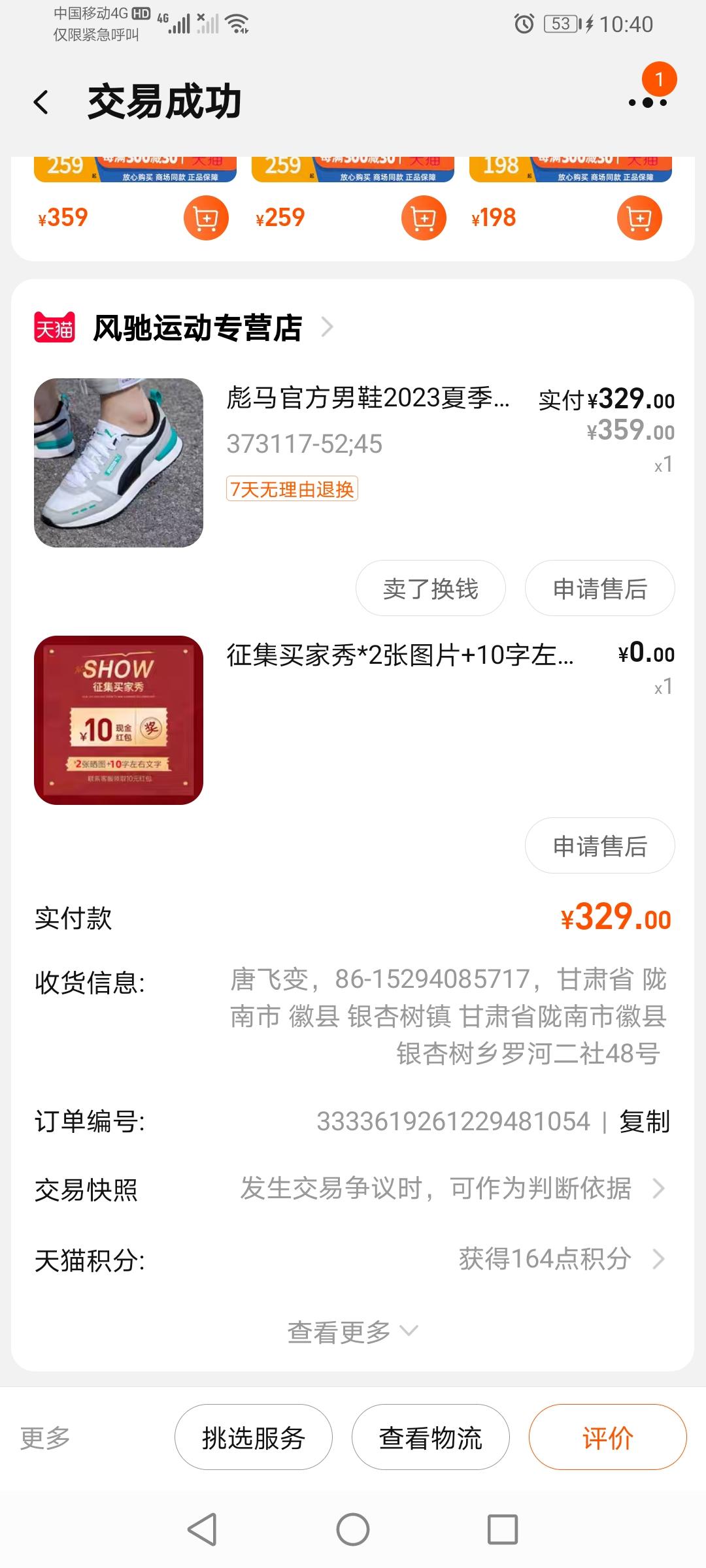
Task: Request after-sales for the 征集买家秀 item
Action: [599, 845]
